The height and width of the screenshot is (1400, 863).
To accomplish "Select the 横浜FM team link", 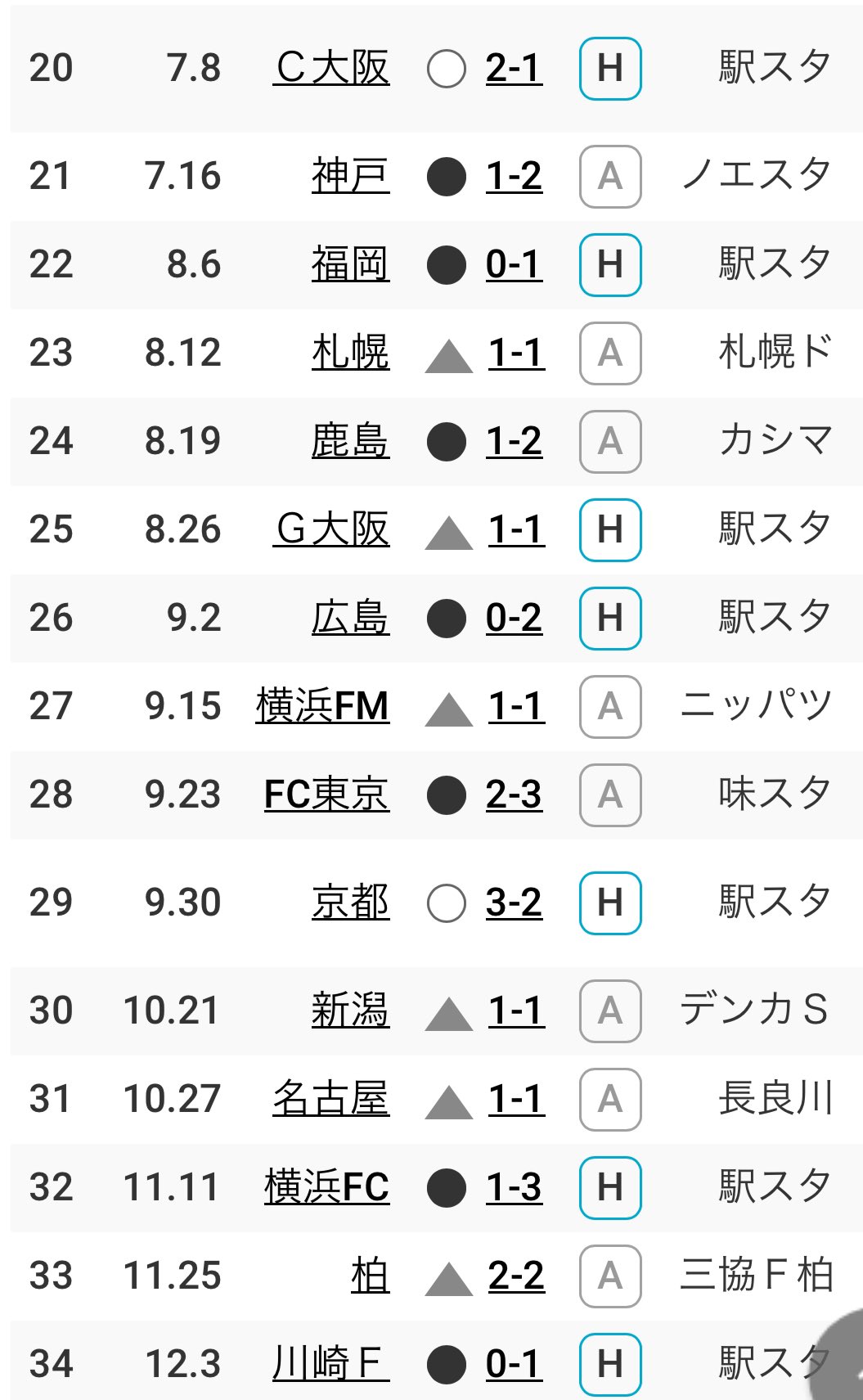I will point(322,706).
